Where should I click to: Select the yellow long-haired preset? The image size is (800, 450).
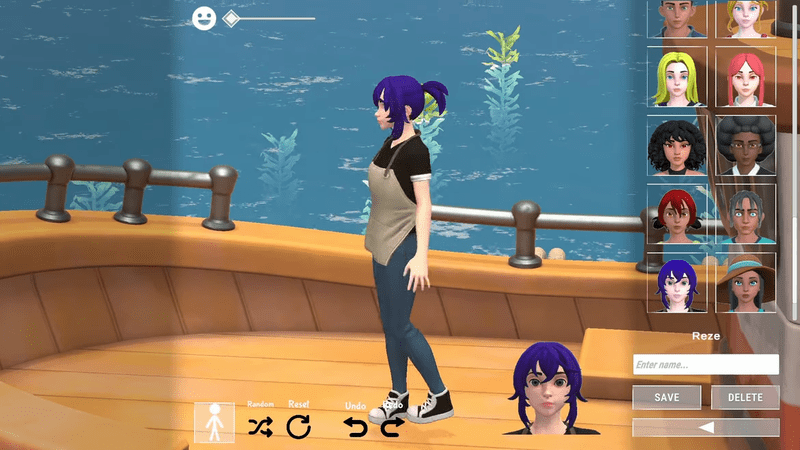pos(677,77)
